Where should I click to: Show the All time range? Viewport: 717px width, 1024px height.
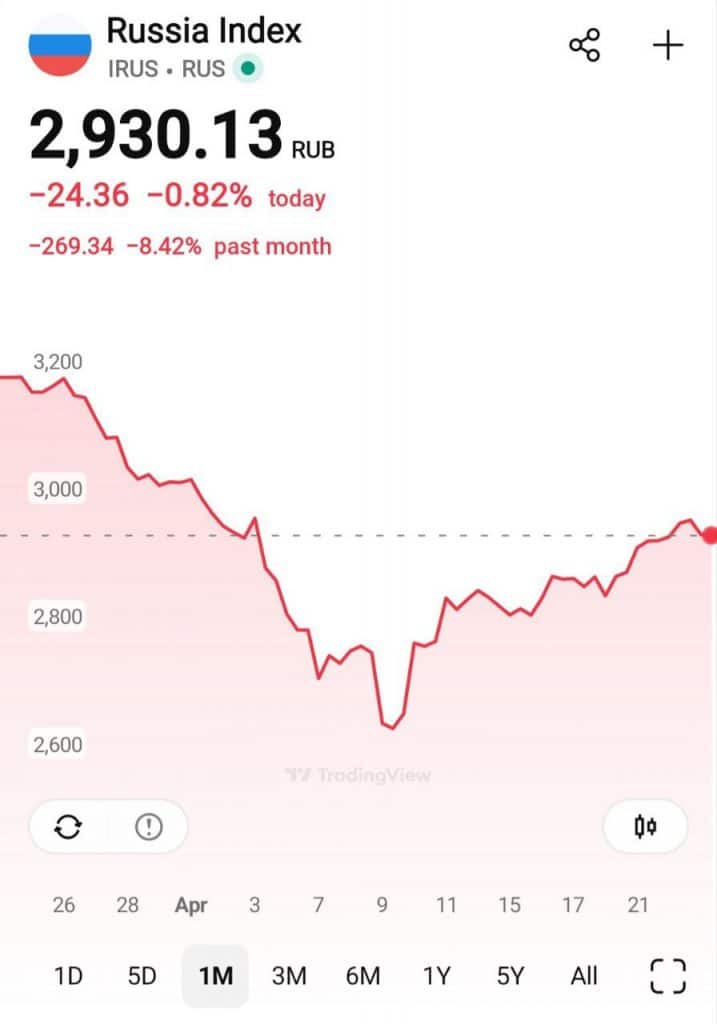point(584,975)
